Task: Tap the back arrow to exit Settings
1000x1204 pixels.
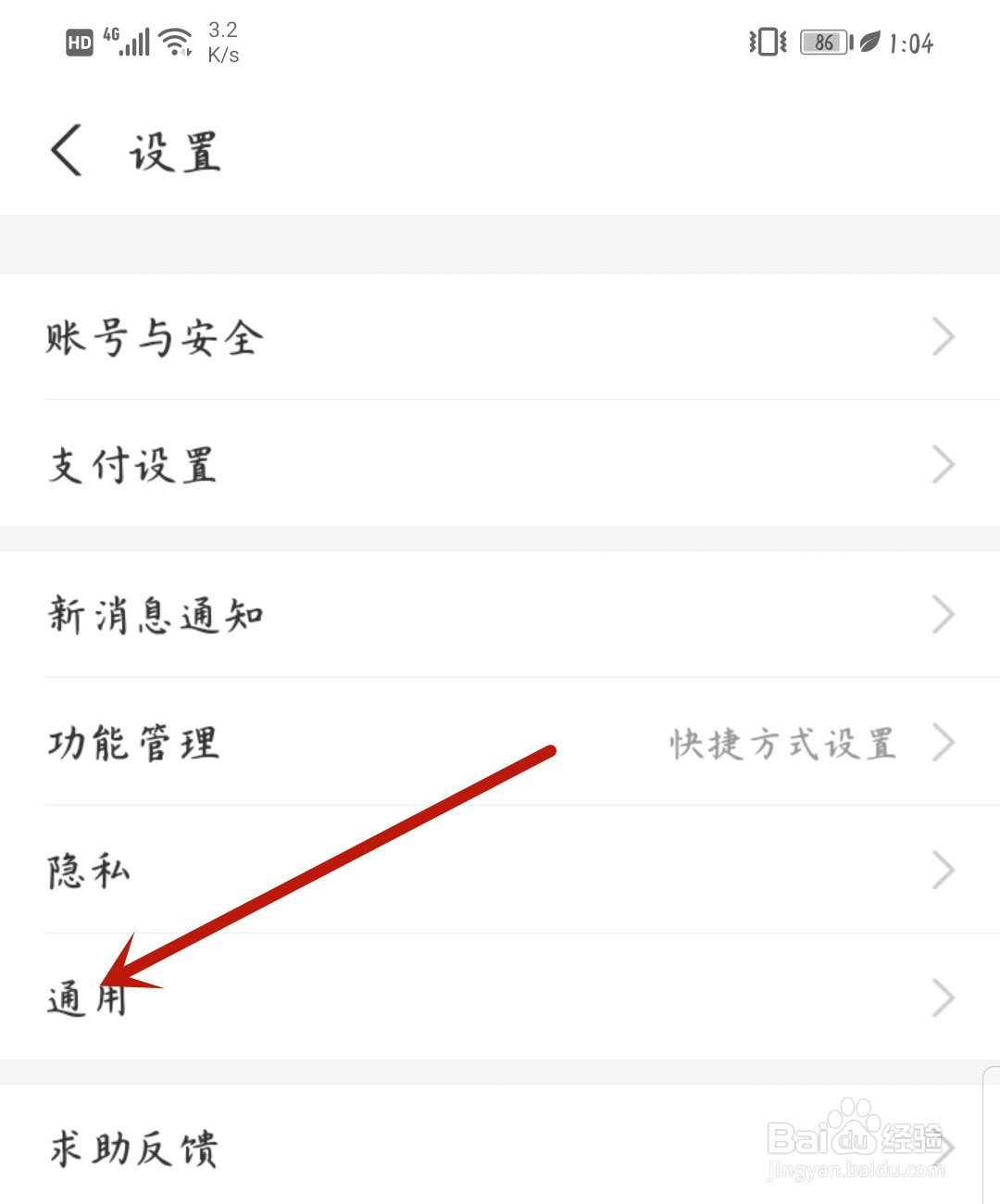Action: point(65,150)
